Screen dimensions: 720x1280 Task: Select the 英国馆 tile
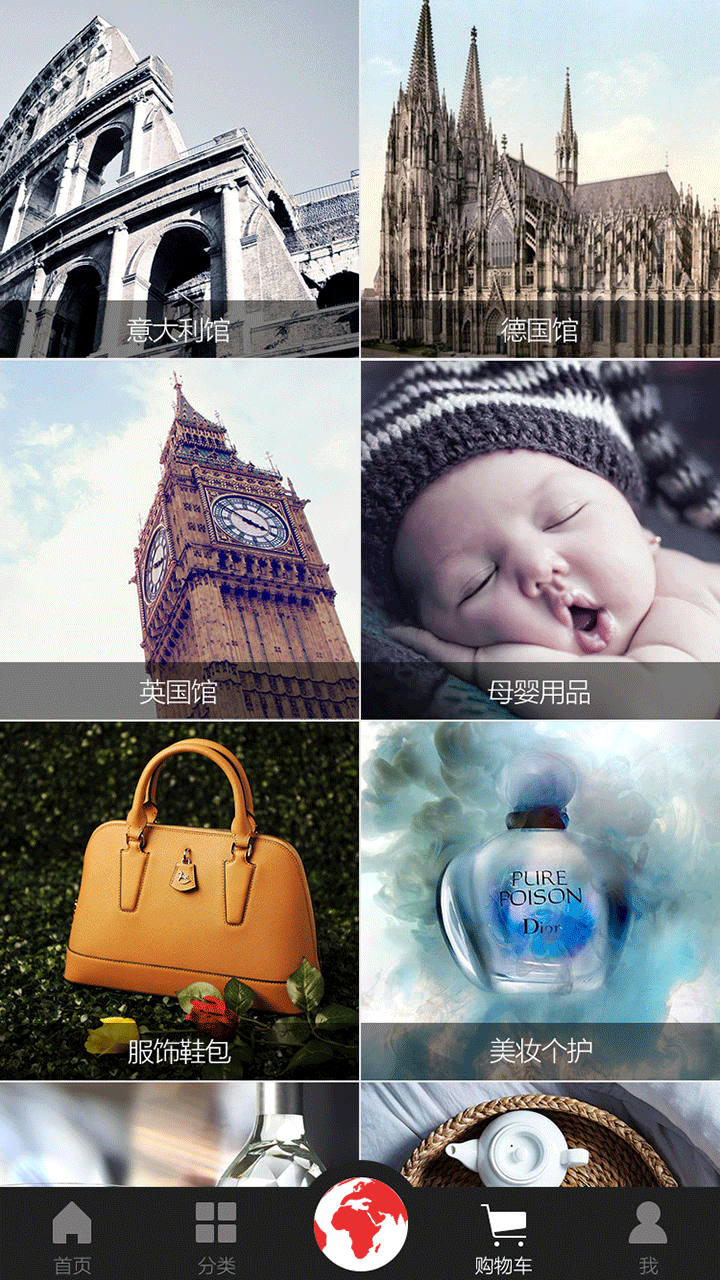coord(179,540)
